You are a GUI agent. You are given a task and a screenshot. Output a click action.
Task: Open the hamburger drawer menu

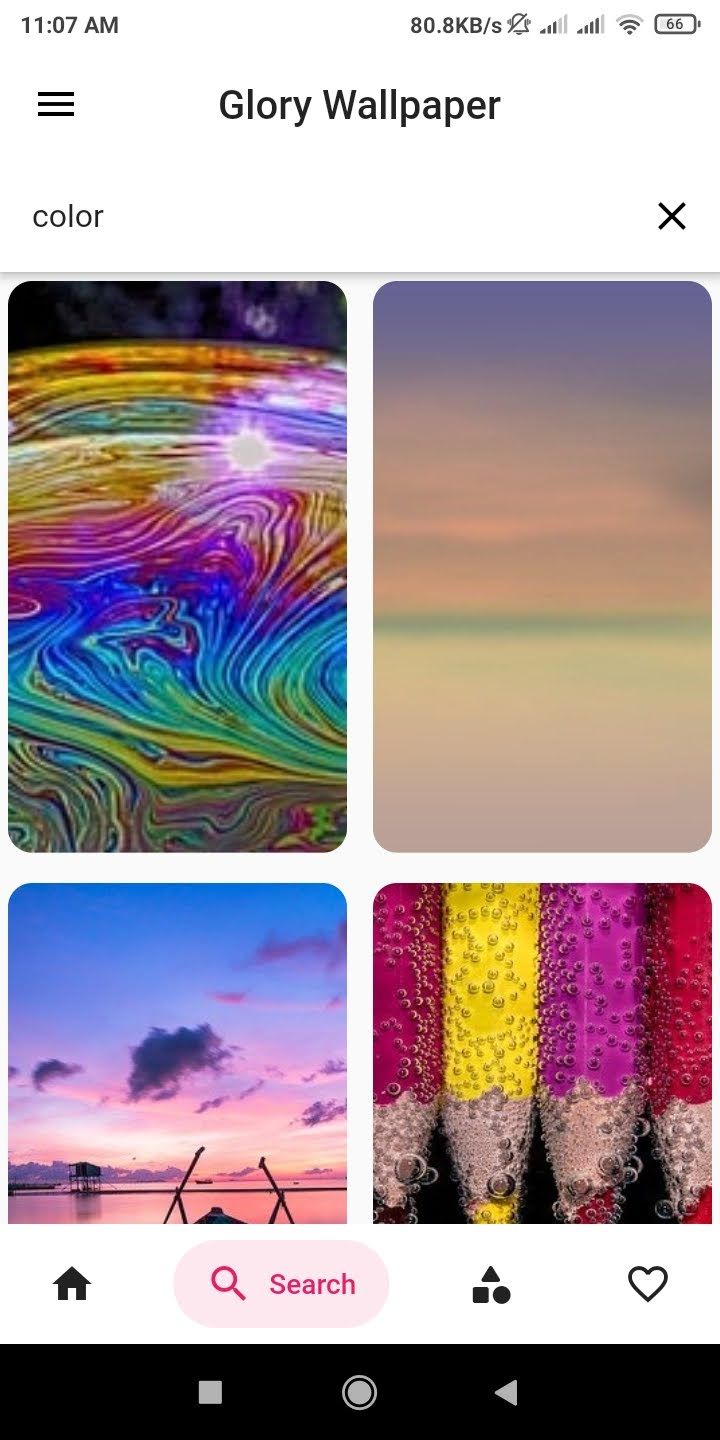coord(56,104)
